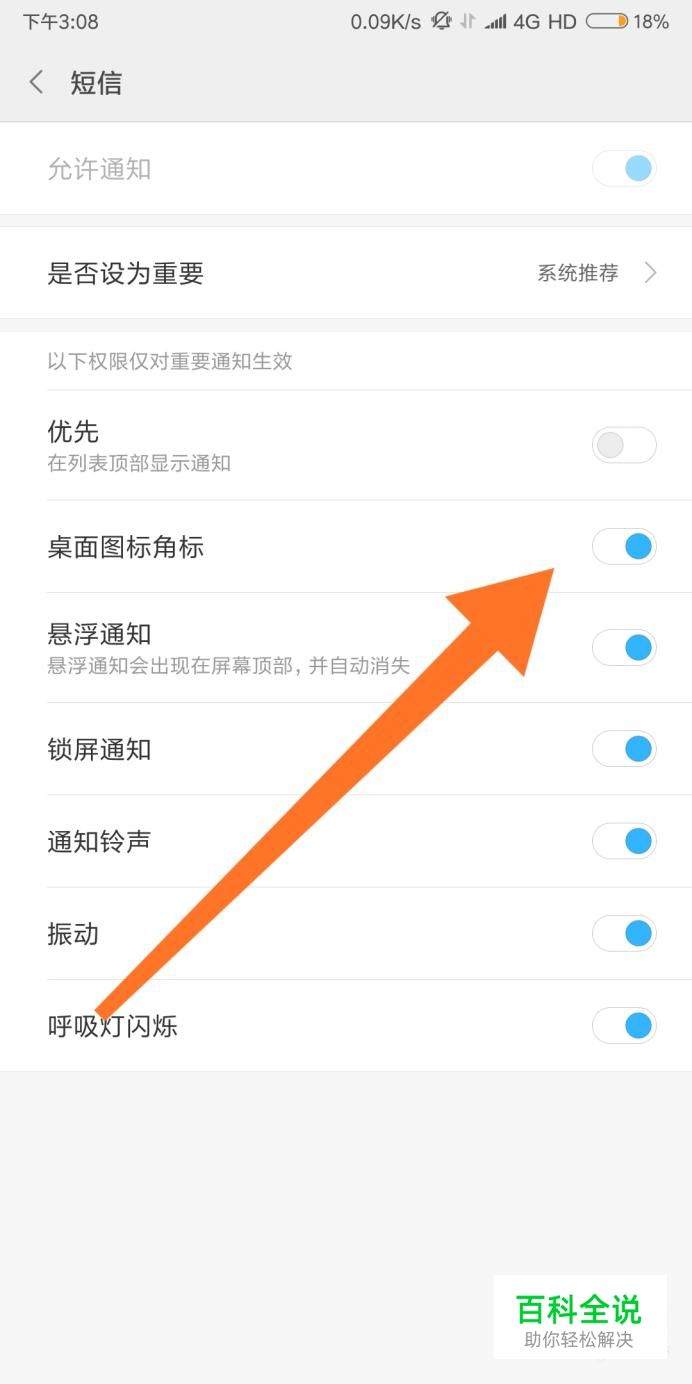Toggle the 允许通知 switch

[x=624, y=168]
